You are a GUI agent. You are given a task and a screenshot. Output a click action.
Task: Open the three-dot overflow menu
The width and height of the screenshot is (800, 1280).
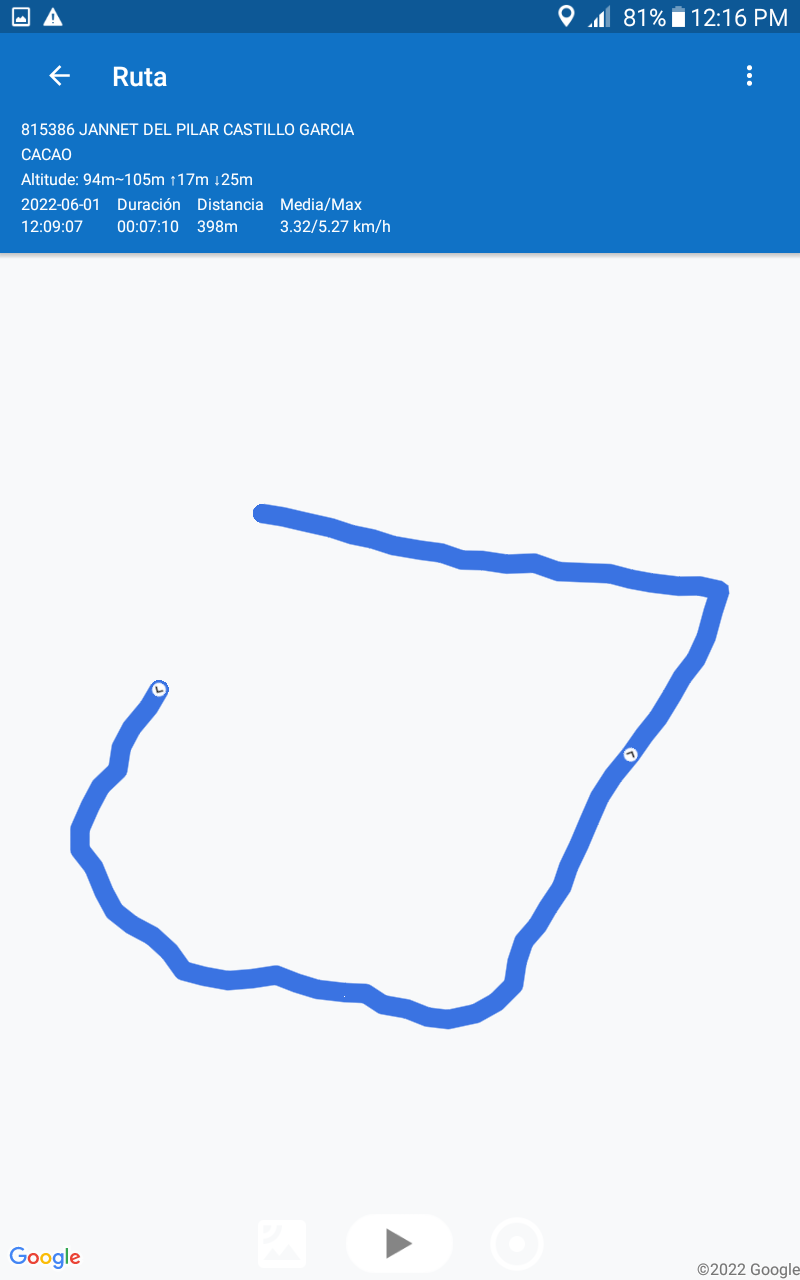(749, 76)
